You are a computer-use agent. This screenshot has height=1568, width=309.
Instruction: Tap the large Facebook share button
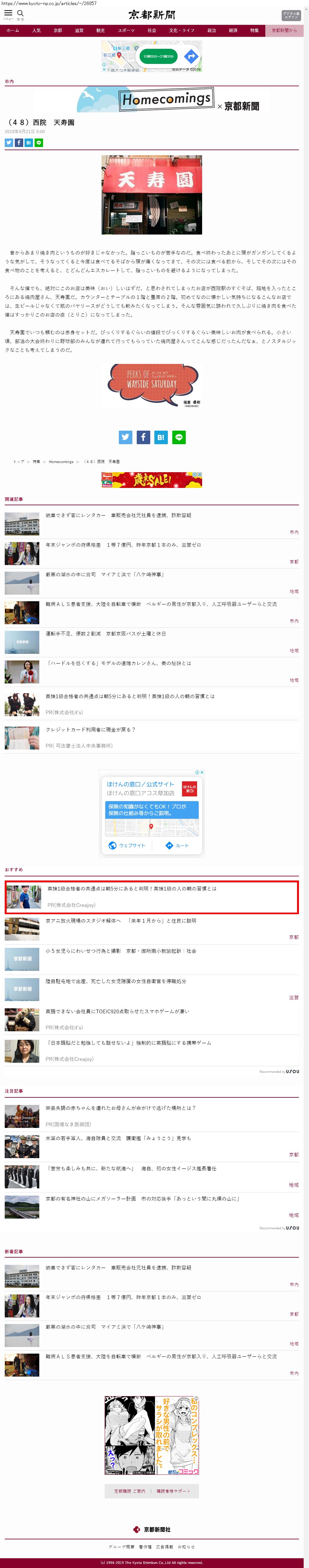pos(143,437)
